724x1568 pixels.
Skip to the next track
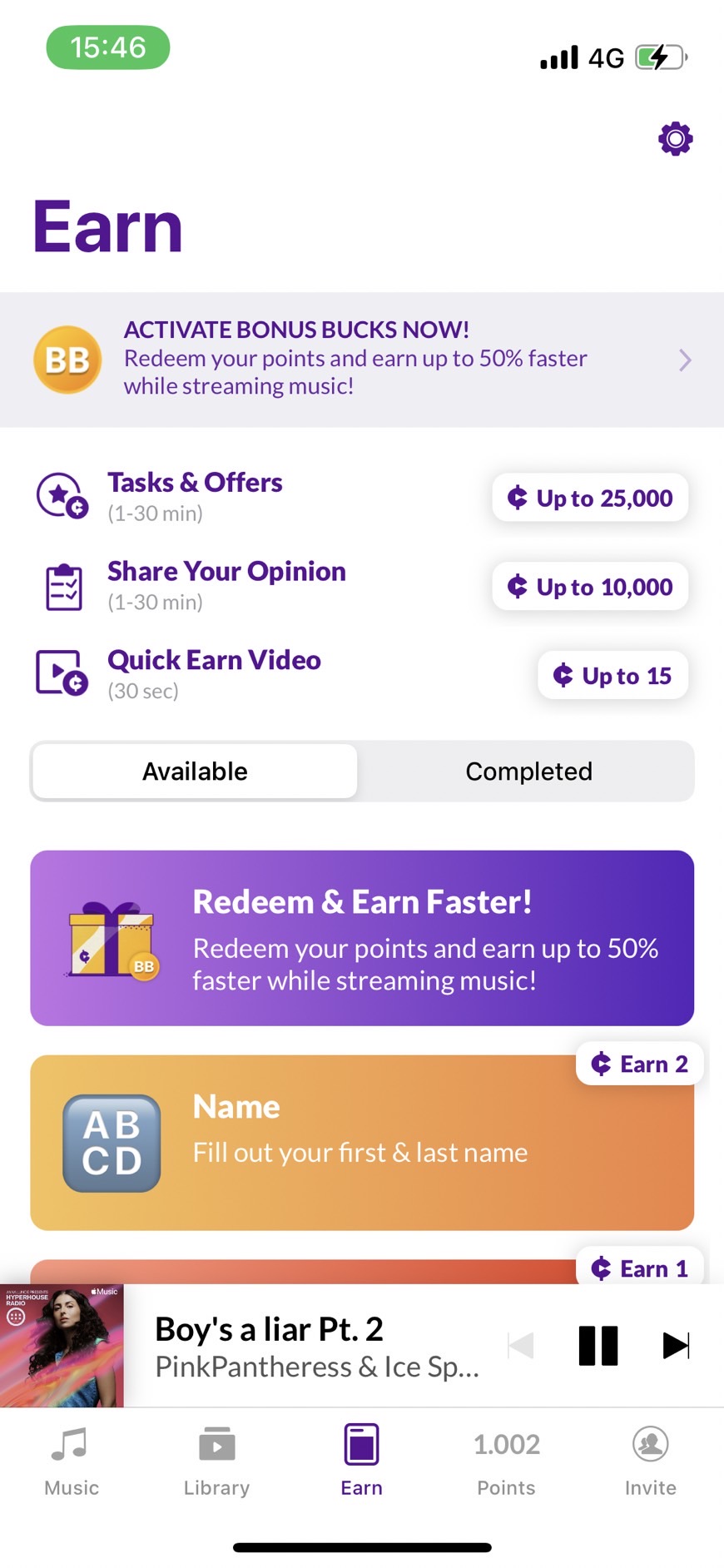675,1345
